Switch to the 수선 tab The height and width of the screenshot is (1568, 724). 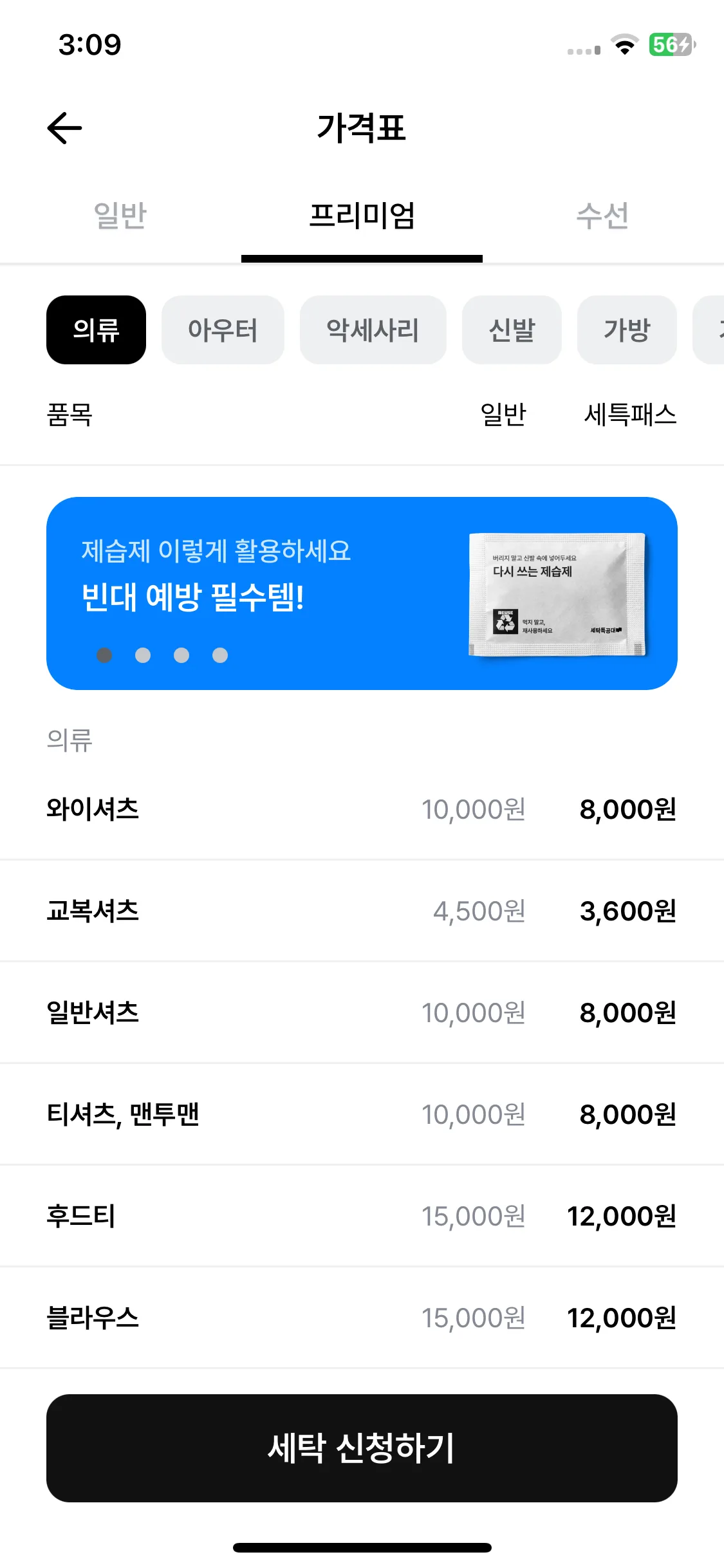602,216
